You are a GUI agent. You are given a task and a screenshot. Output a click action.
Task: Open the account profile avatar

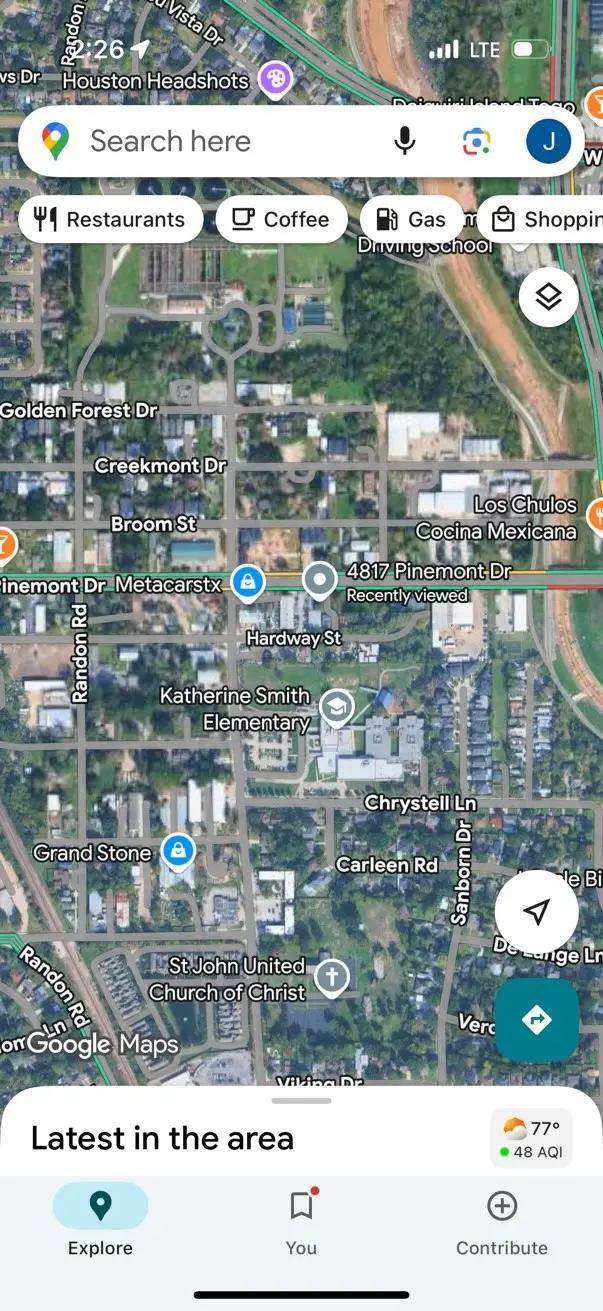(548, 141)
